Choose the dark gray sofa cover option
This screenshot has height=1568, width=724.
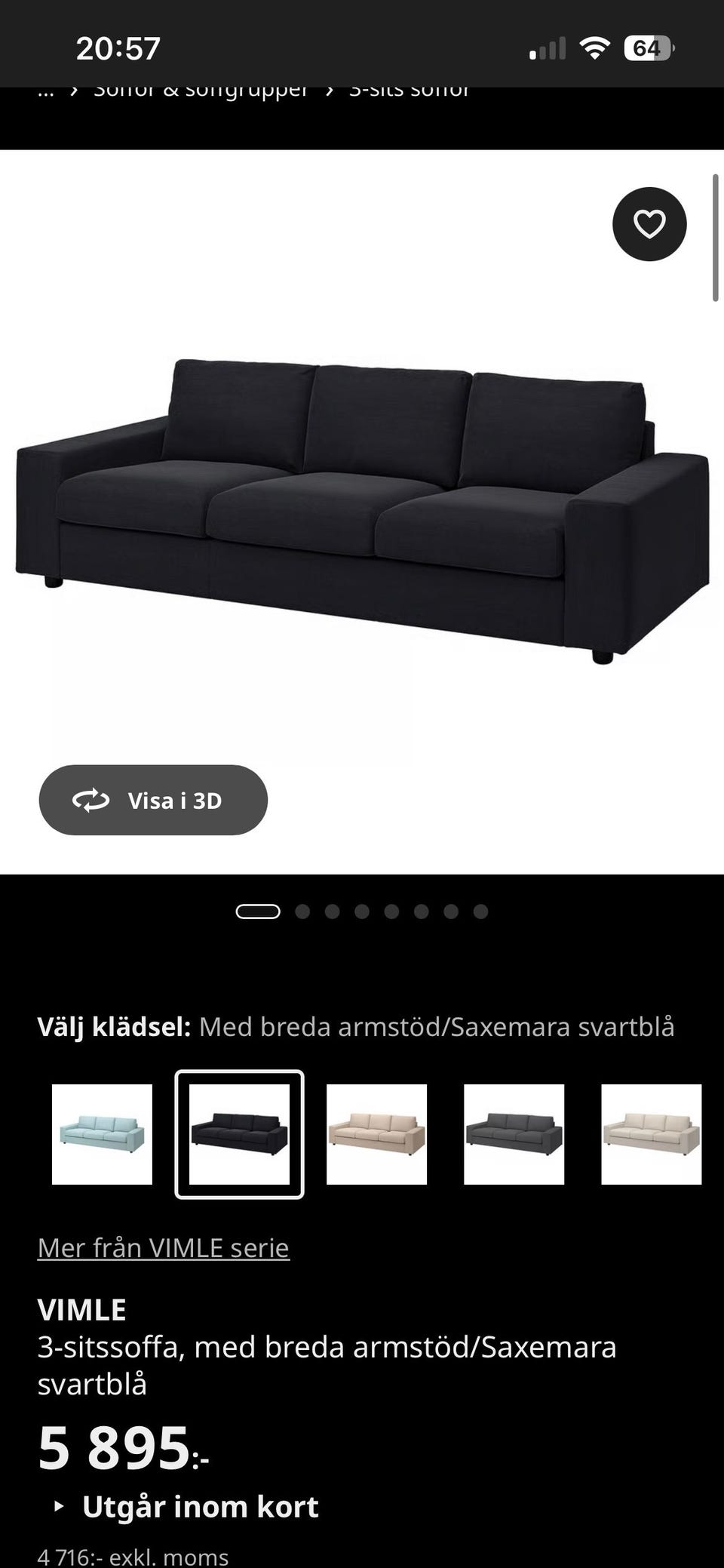coord(512,1132)
